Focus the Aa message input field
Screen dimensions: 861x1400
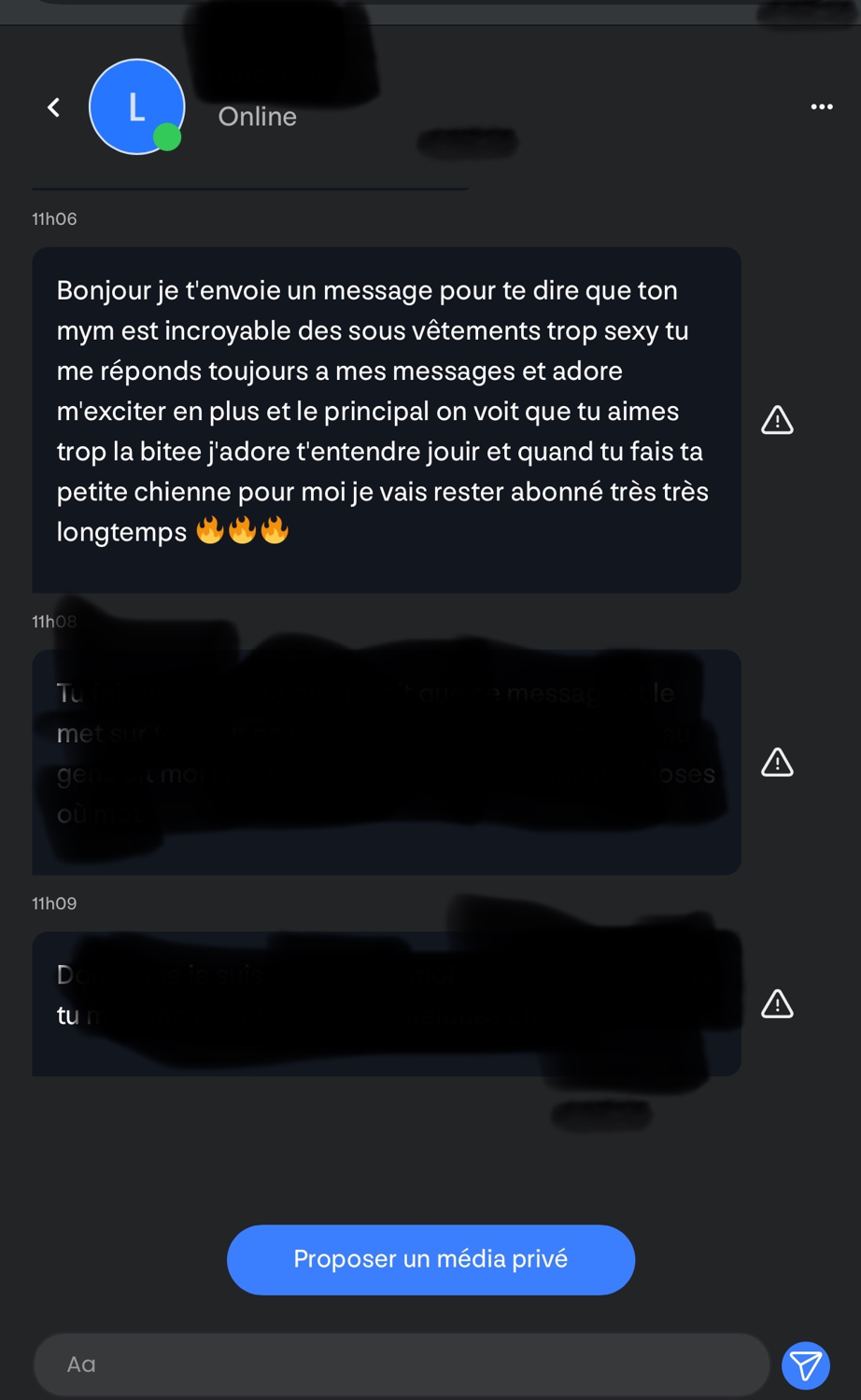pyautogui.click(x=402, y=1365)
